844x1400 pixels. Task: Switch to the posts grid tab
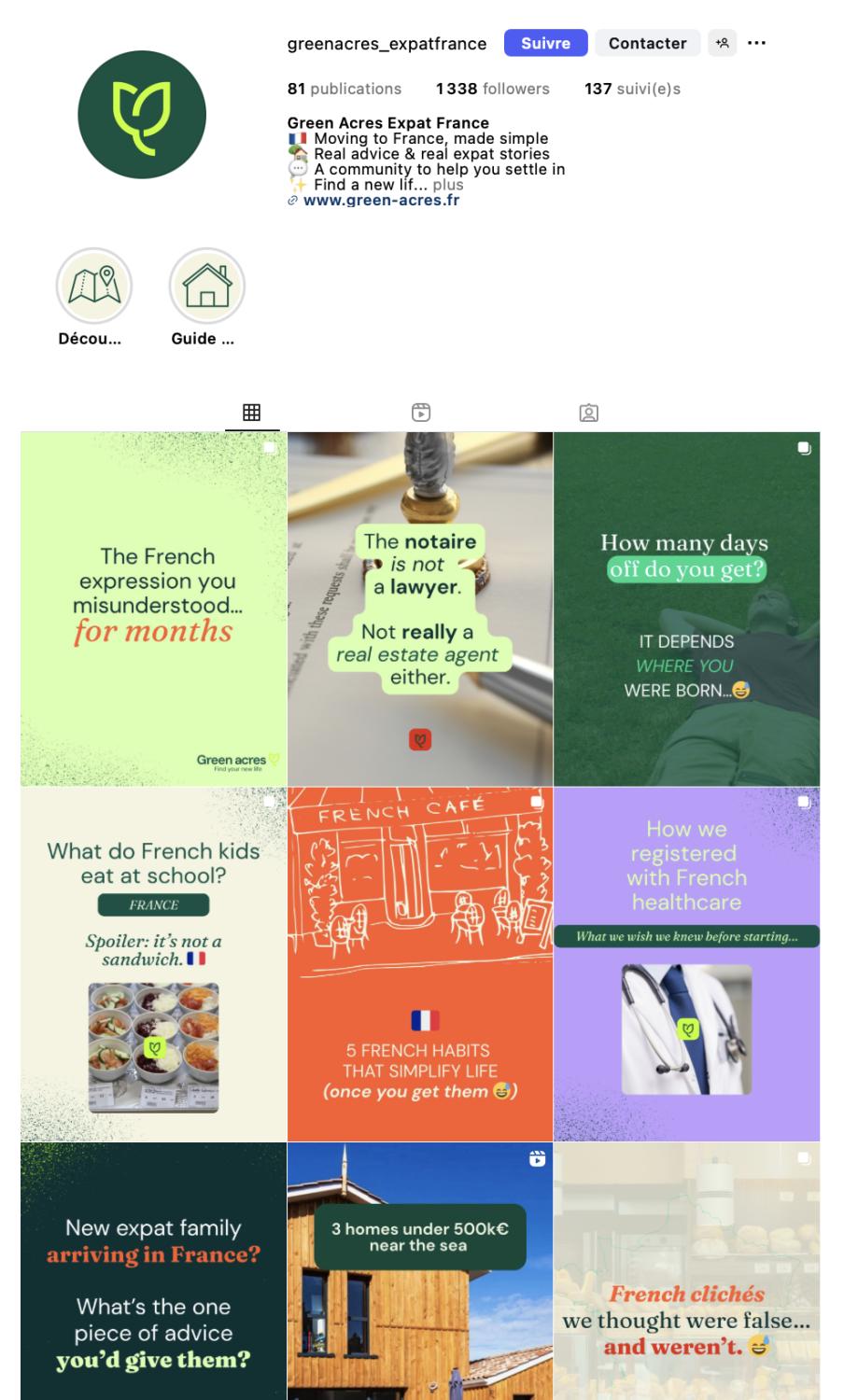[x=251, y=413]
